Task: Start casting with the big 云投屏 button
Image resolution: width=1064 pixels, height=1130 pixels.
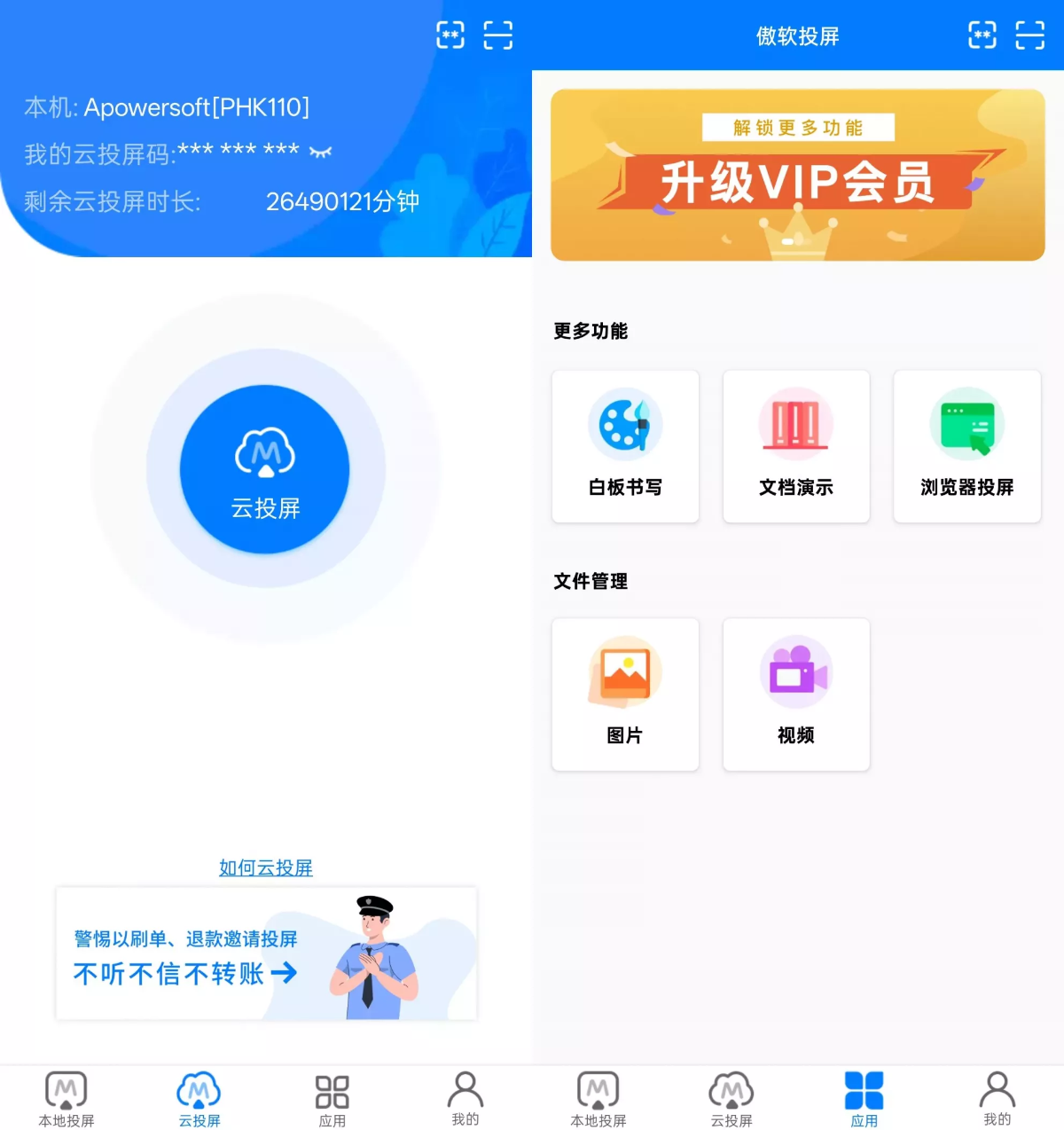Action: [x=265, y=469]
